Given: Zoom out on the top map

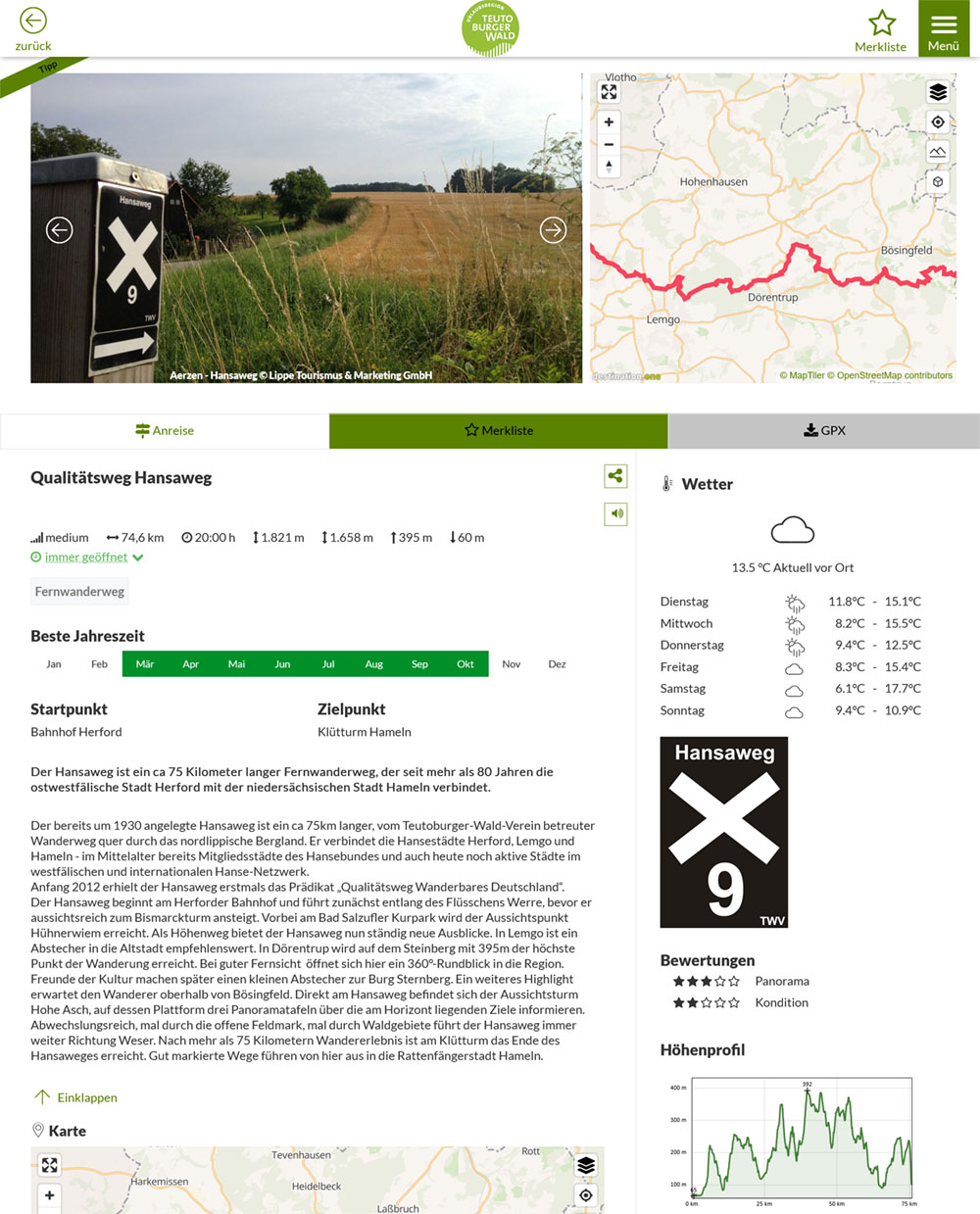Looking at the screenshot, I should pyautogui.click(x=609, y=144).
